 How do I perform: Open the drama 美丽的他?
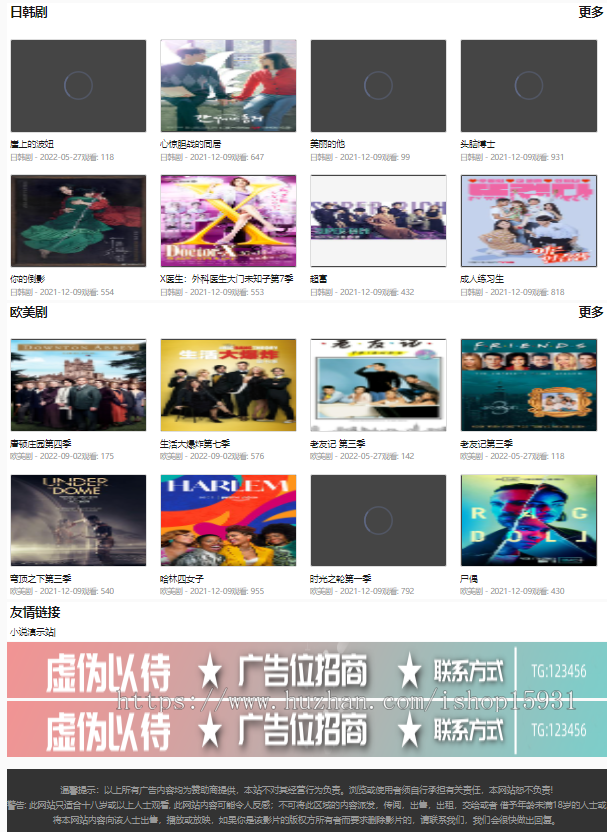378,86
